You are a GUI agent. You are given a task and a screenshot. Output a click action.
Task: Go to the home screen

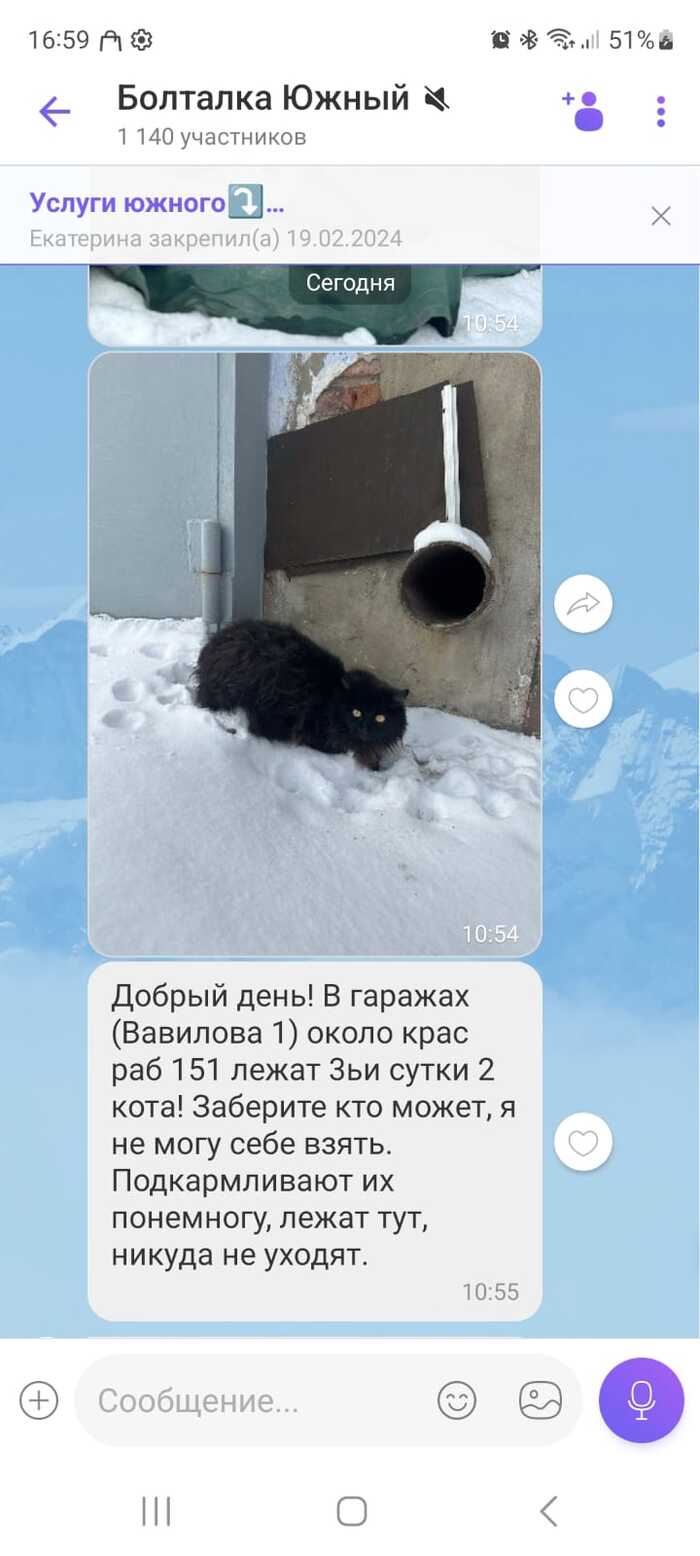(x=351, y=1511)
